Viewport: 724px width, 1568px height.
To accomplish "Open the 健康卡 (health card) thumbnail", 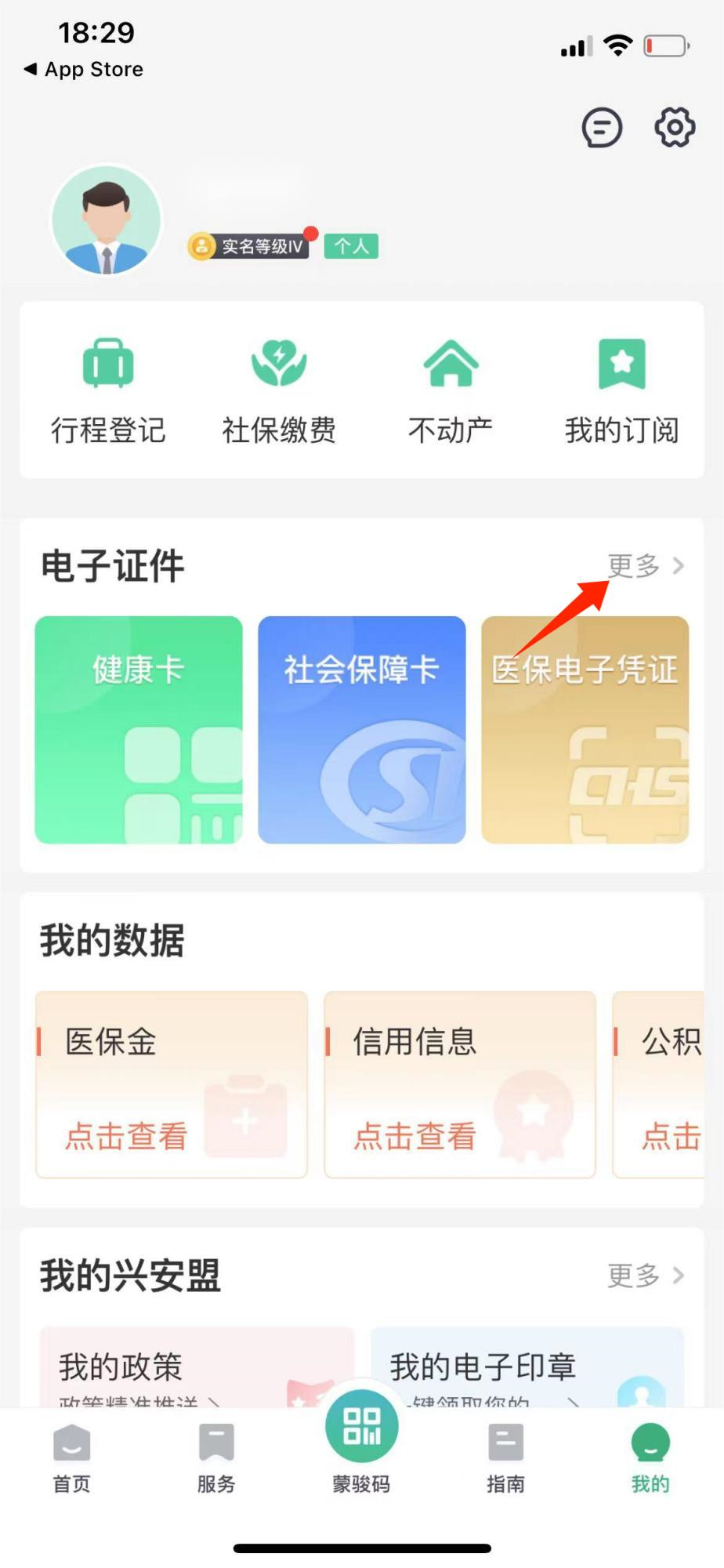I will point(137,729).
